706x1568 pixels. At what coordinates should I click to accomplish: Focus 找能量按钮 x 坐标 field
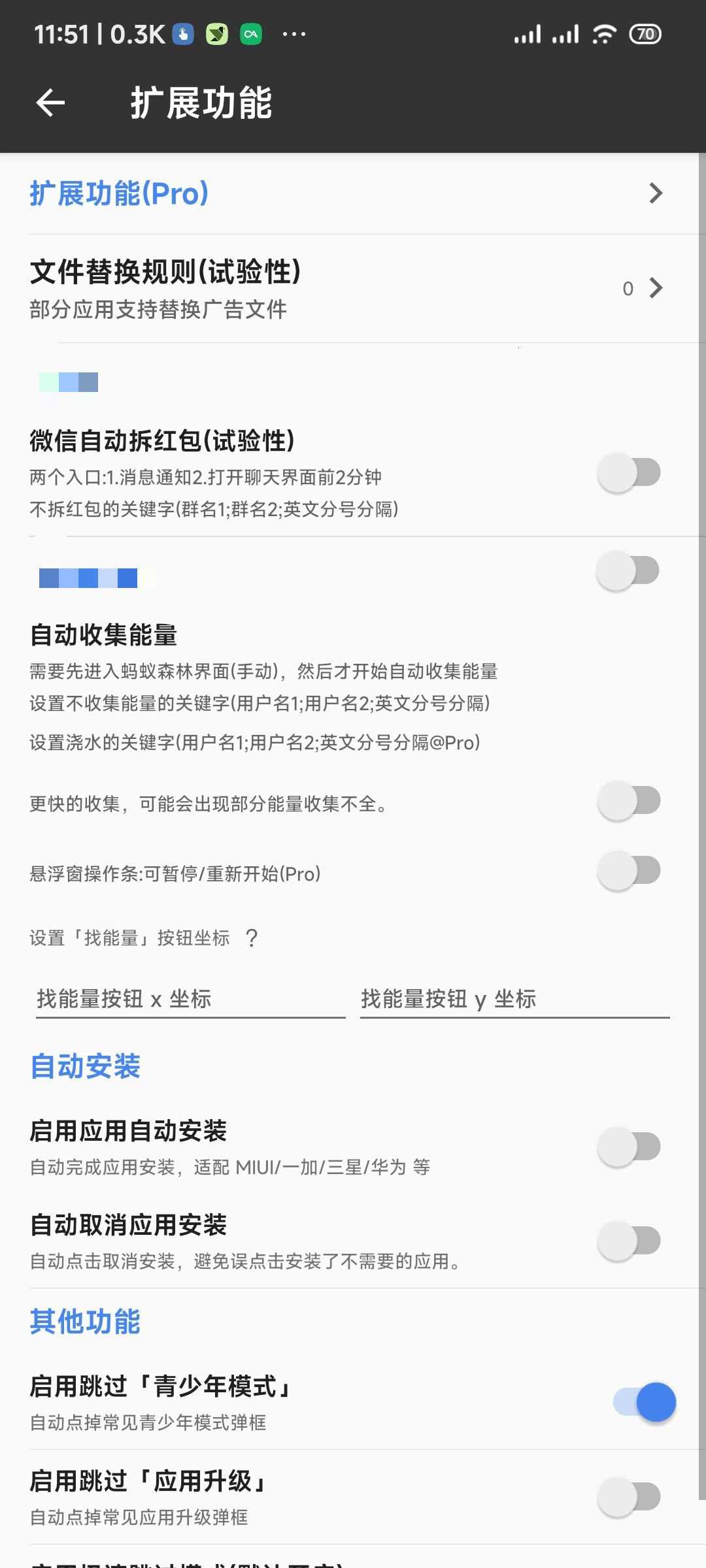(190, 1000)
